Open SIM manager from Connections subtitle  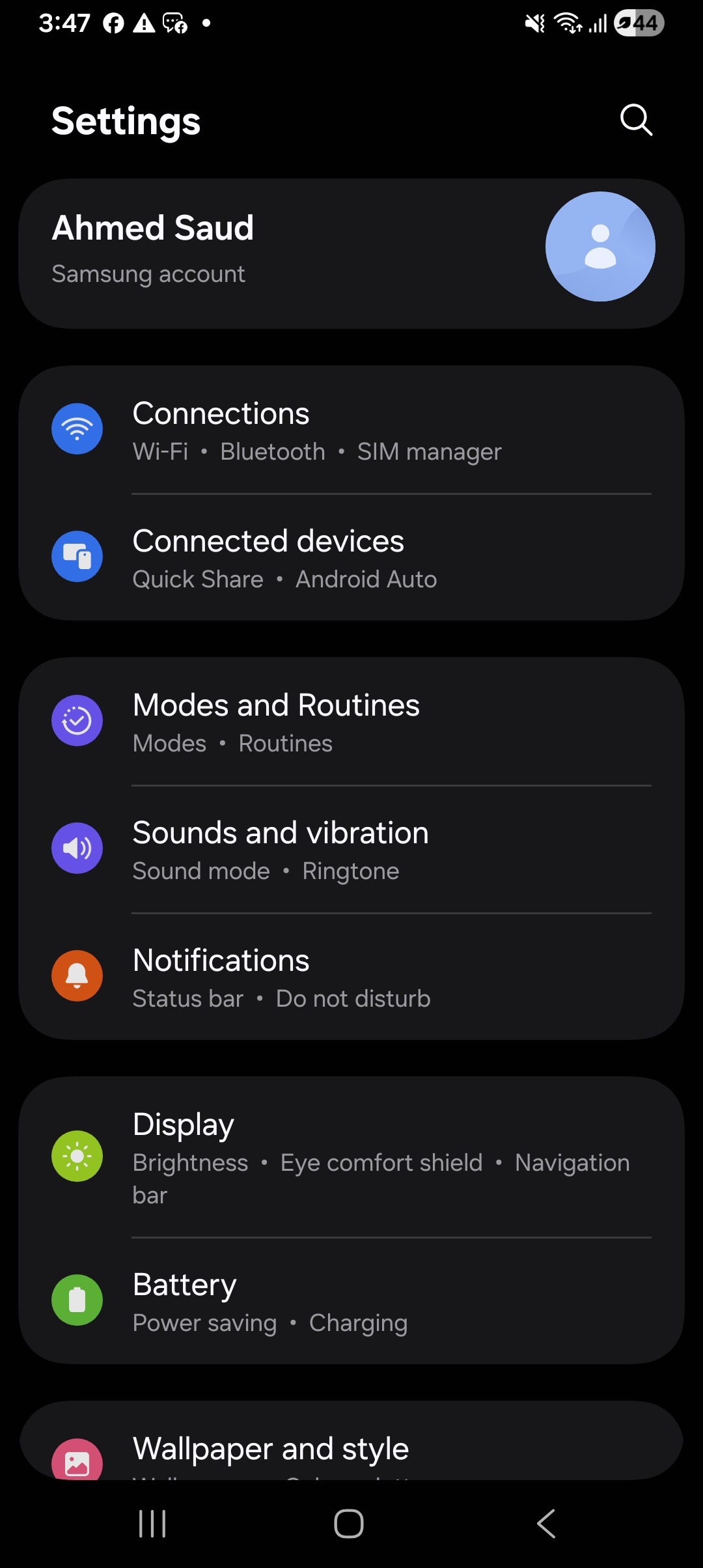(x=429, y=451)
